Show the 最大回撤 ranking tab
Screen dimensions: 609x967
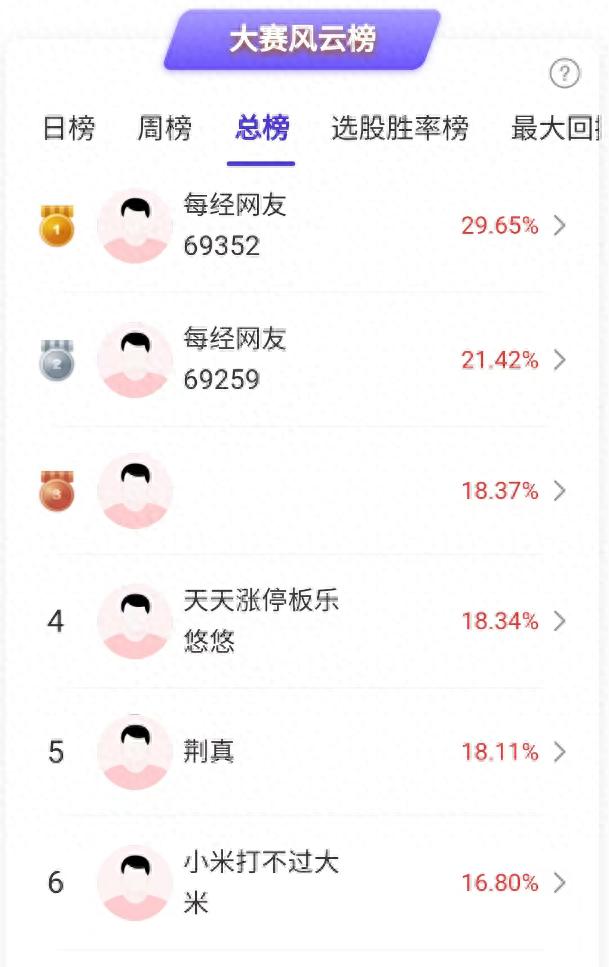coord(557,129)
